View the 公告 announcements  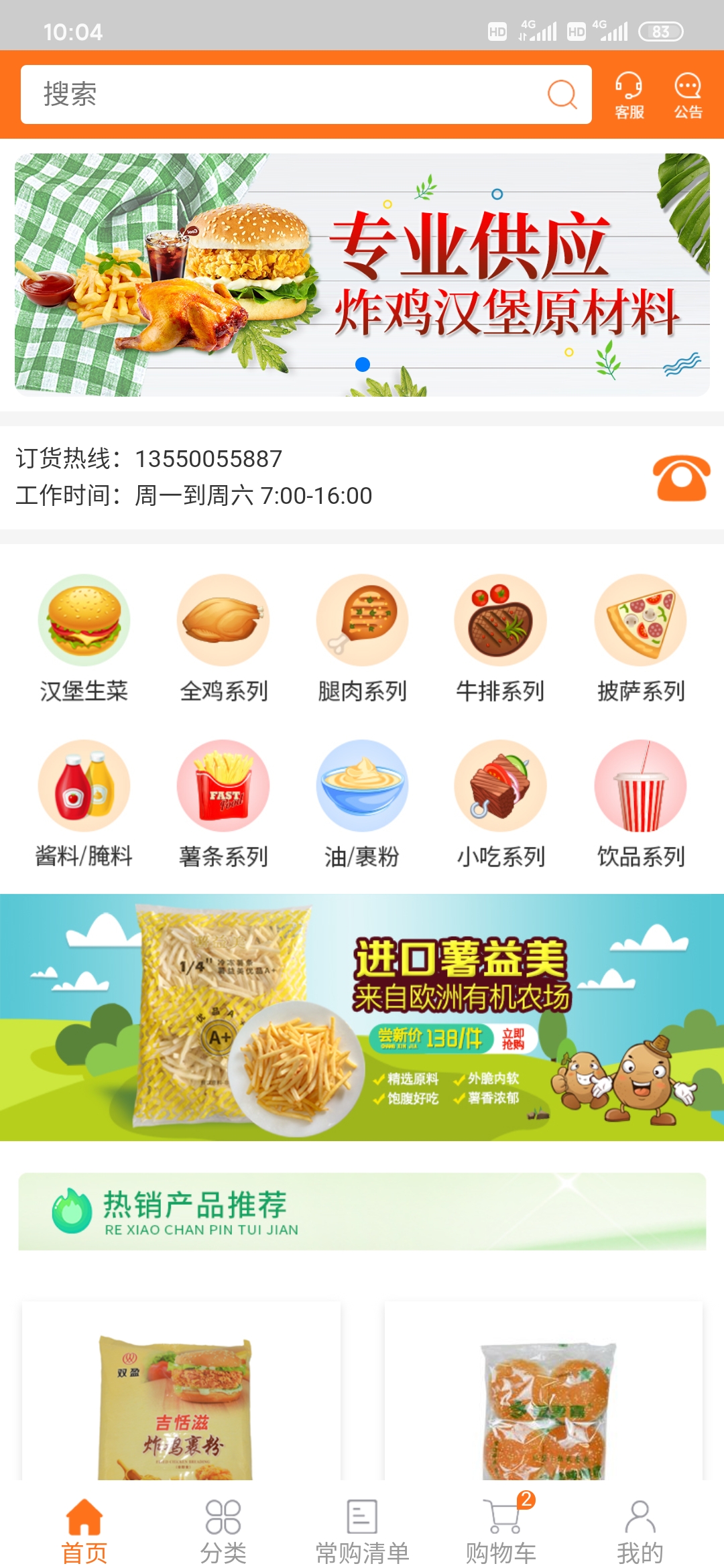click(x=688, y=95)
